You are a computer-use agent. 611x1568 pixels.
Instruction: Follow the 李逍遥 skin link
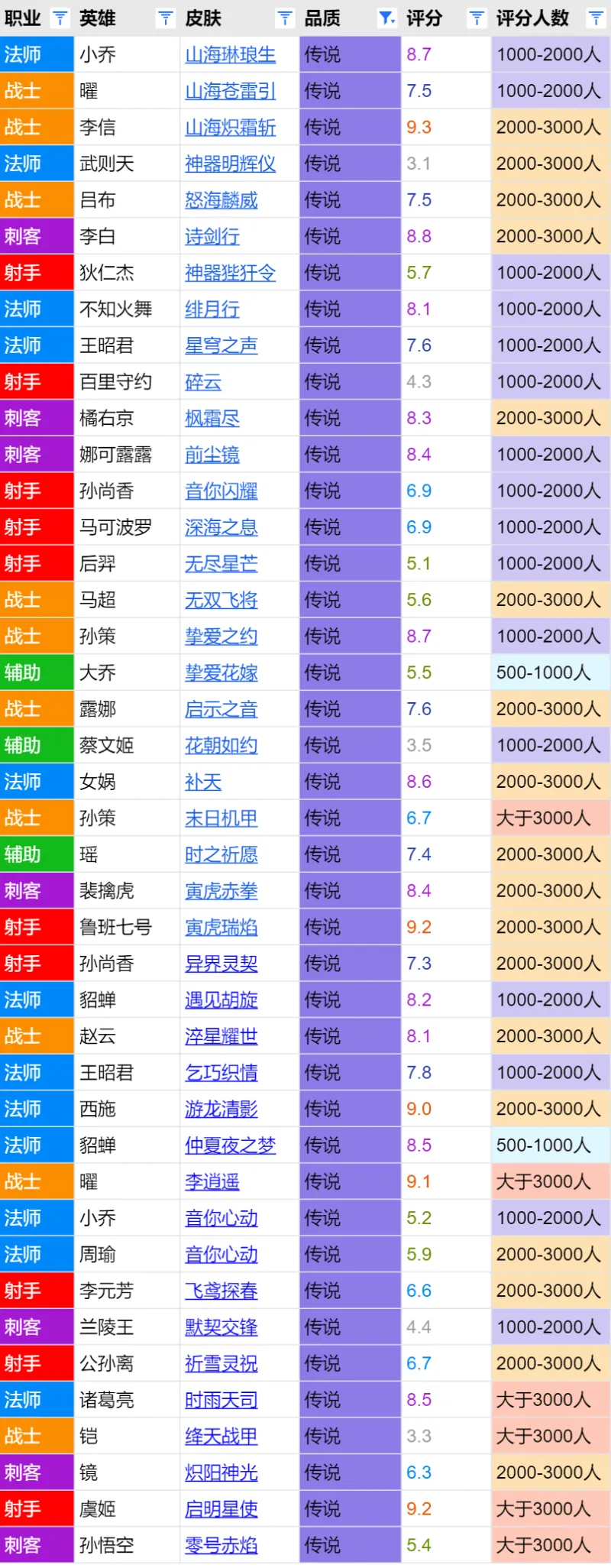coord(212,1181)
